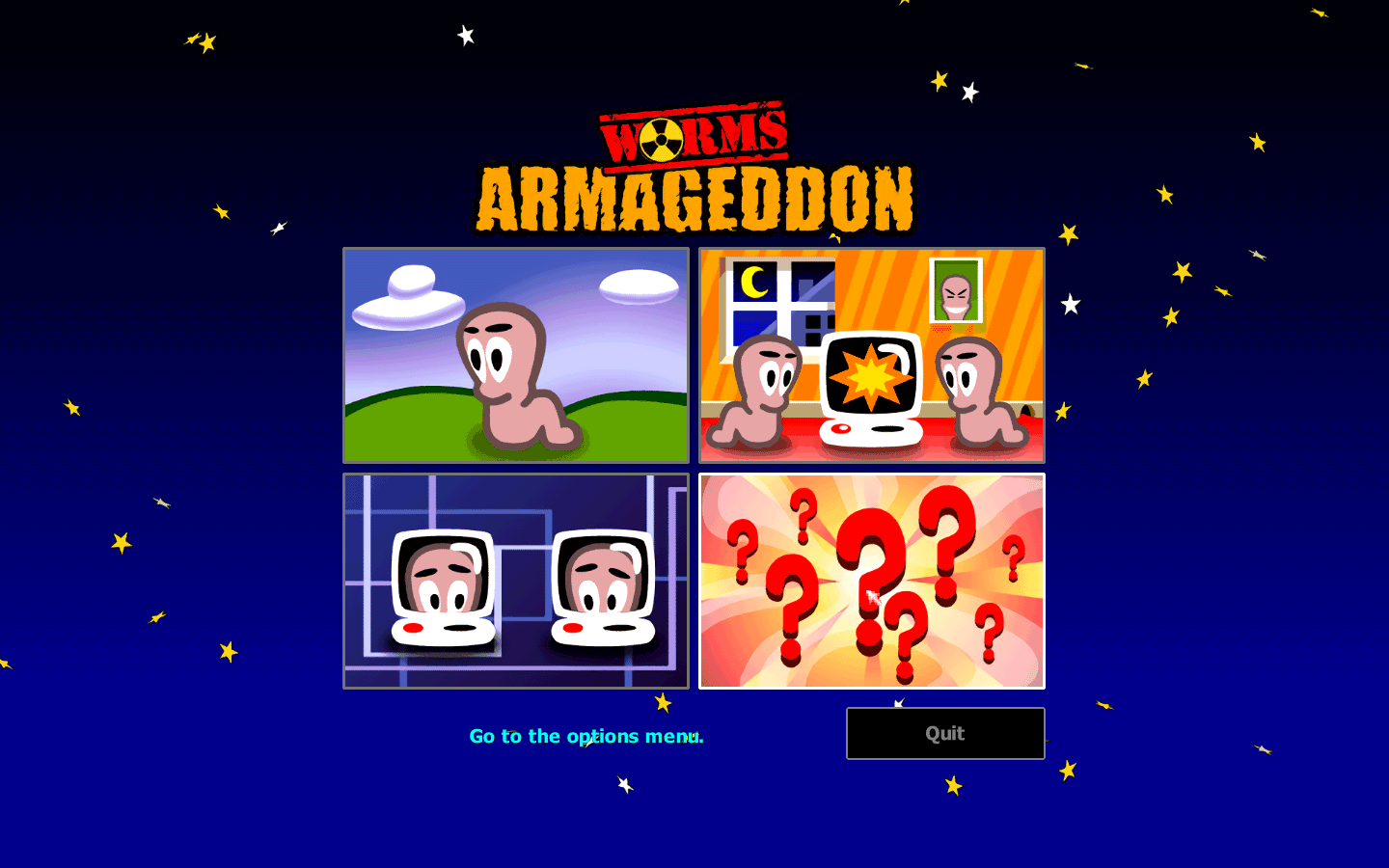Viewport: 1389px width, 868px height.
Task: Select the multiplayer tile with two worms
Action: [x=871, y=355]
